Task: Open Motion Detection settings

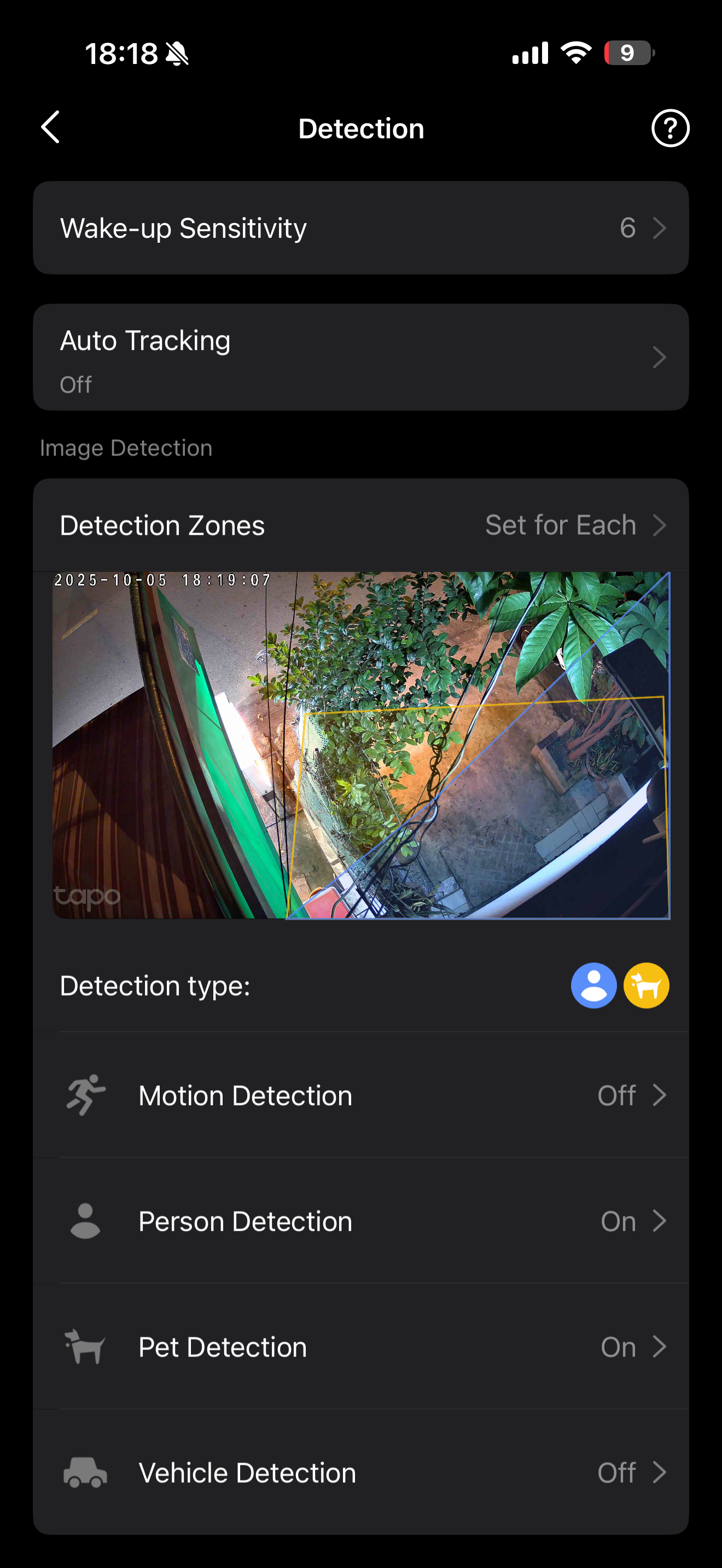Action: 360,1096
